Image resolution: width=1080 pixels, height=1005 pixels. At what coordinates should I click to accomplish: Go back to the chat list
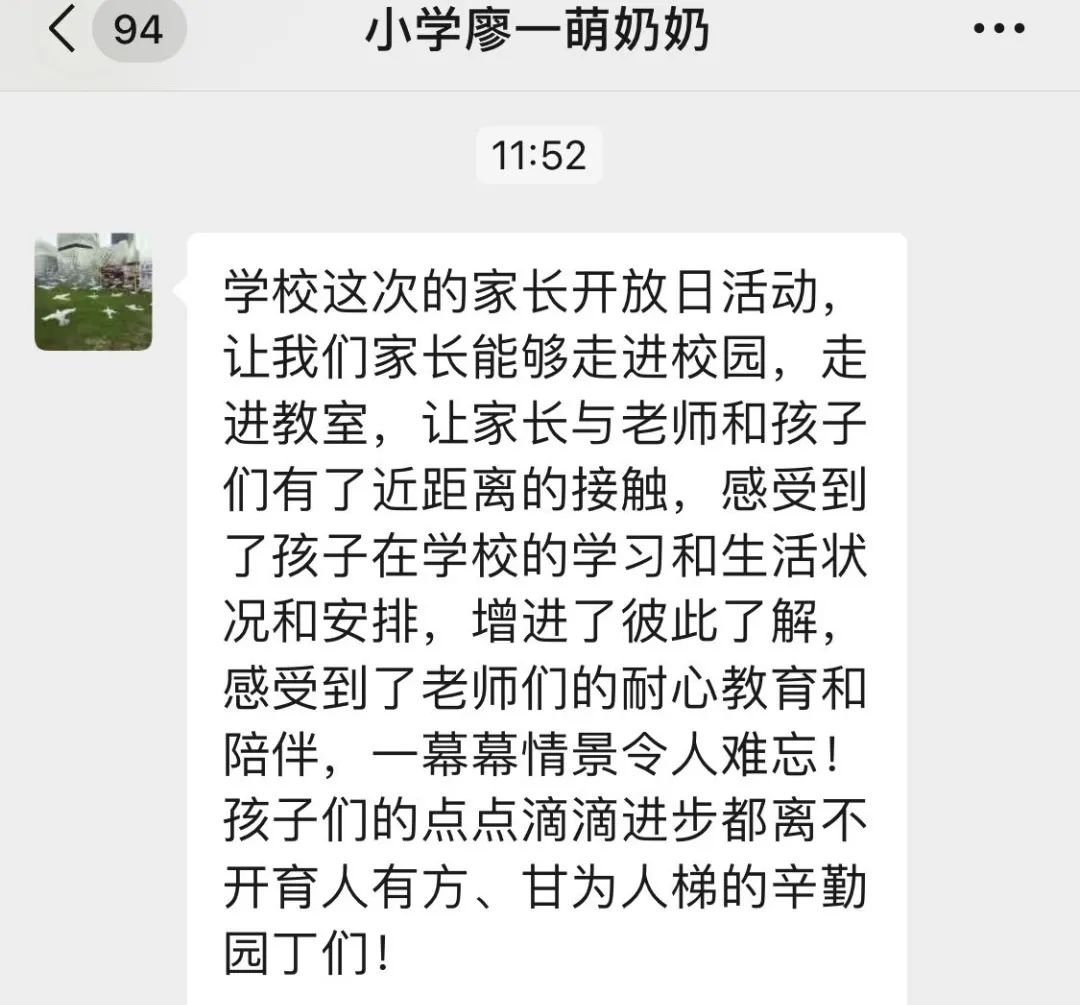tap(62, 31)
